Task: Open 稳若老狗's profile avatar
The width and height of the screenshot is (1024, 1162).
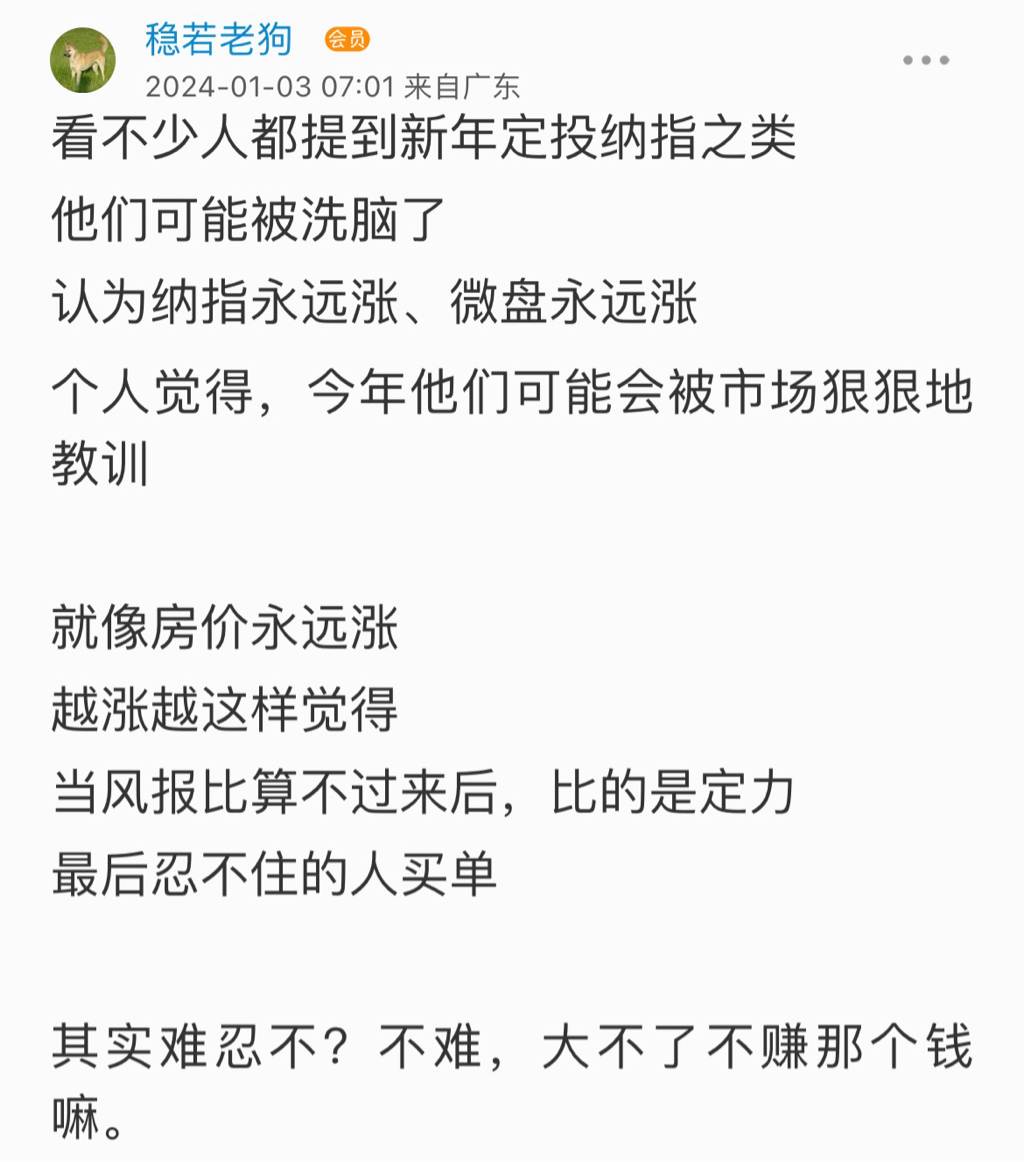Action: pos(83,60)
